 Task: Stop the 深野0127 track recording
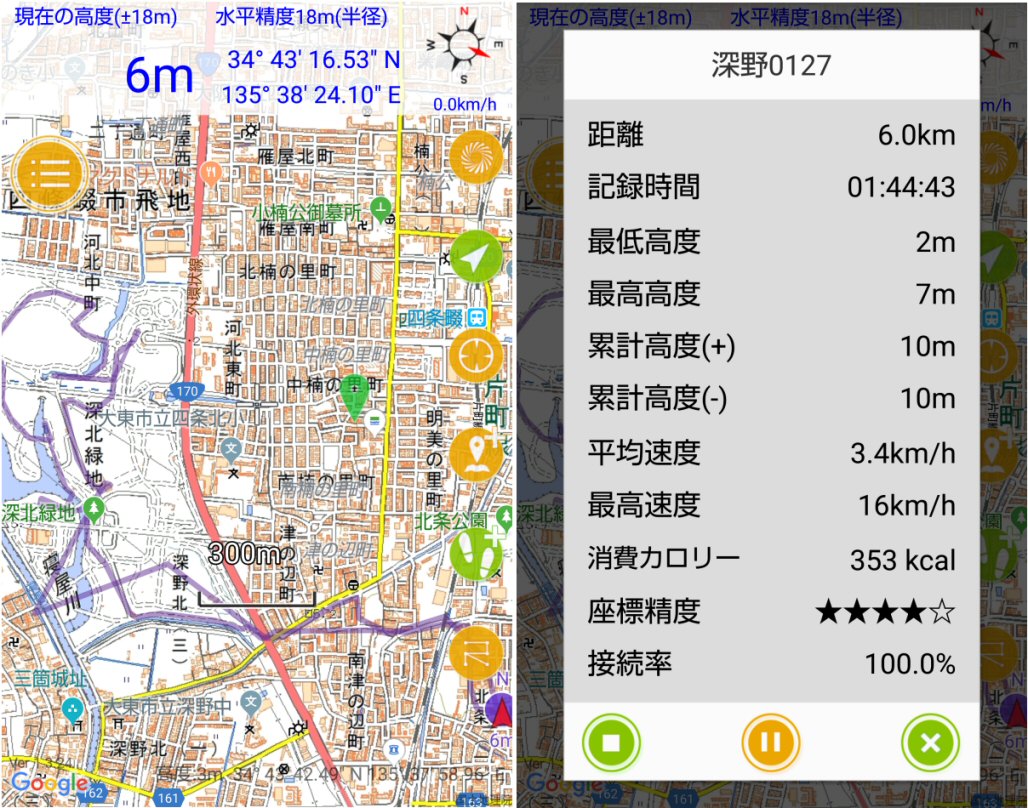pos(611,743)
